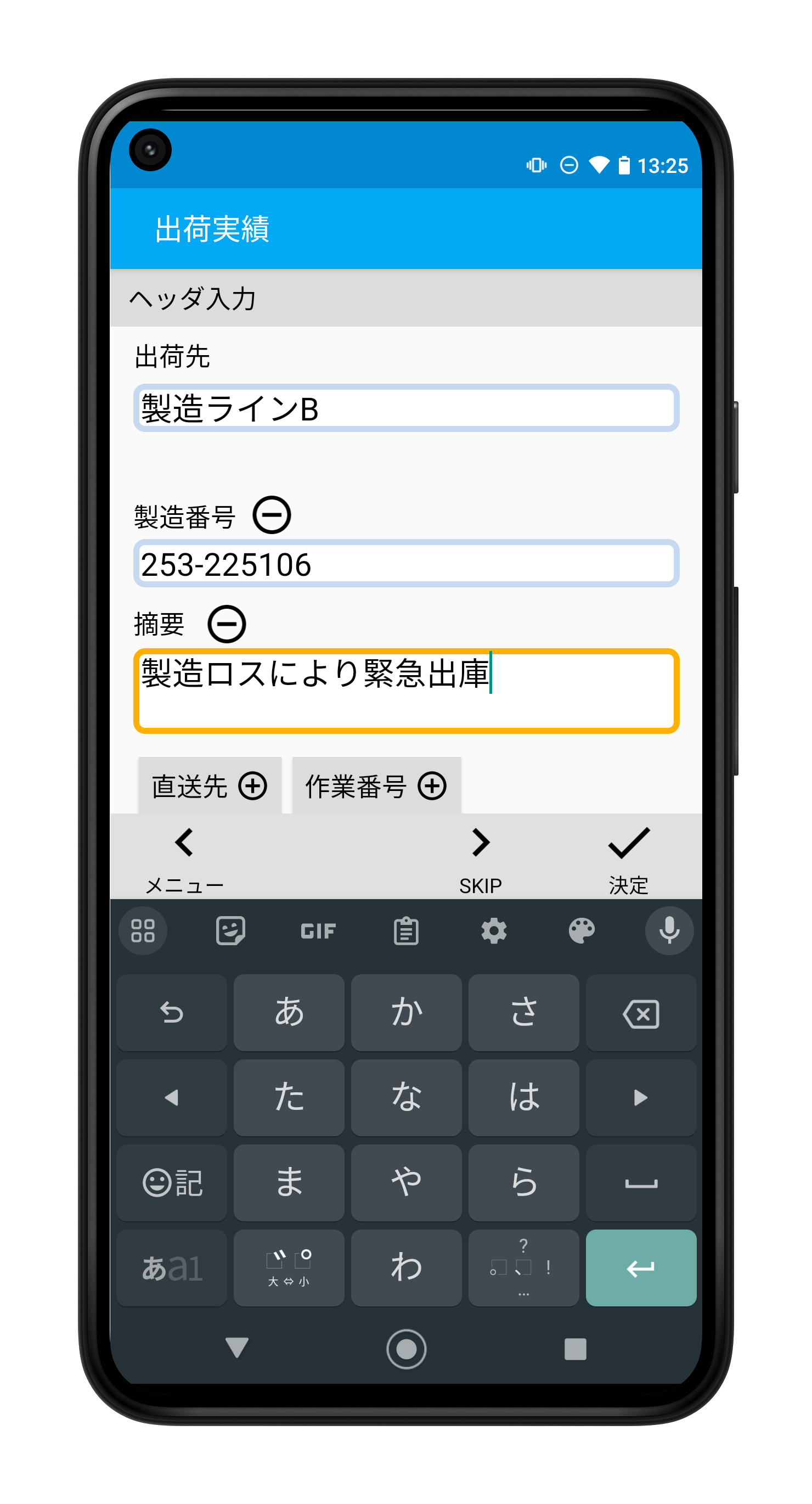Start voice input with microphone

click(669, 930)
